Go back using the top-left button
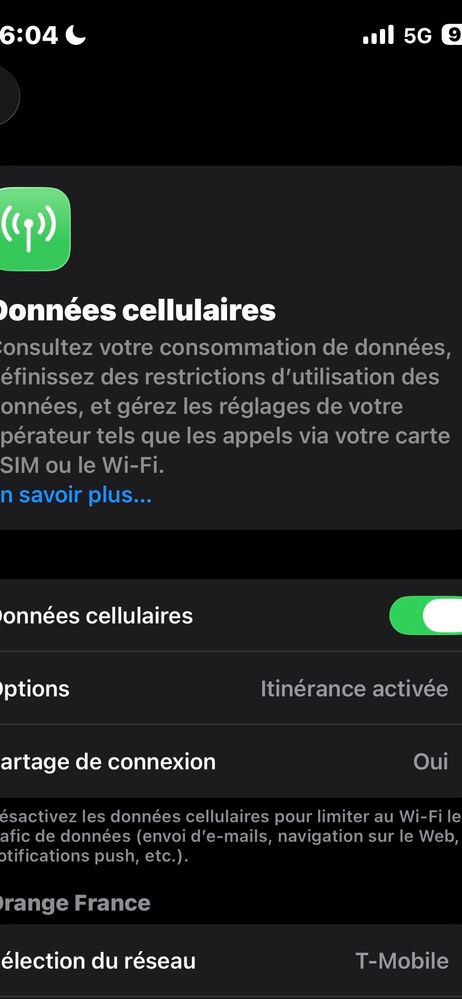The width and height of the screenshot is (462, 999). [x=6, y=97]
